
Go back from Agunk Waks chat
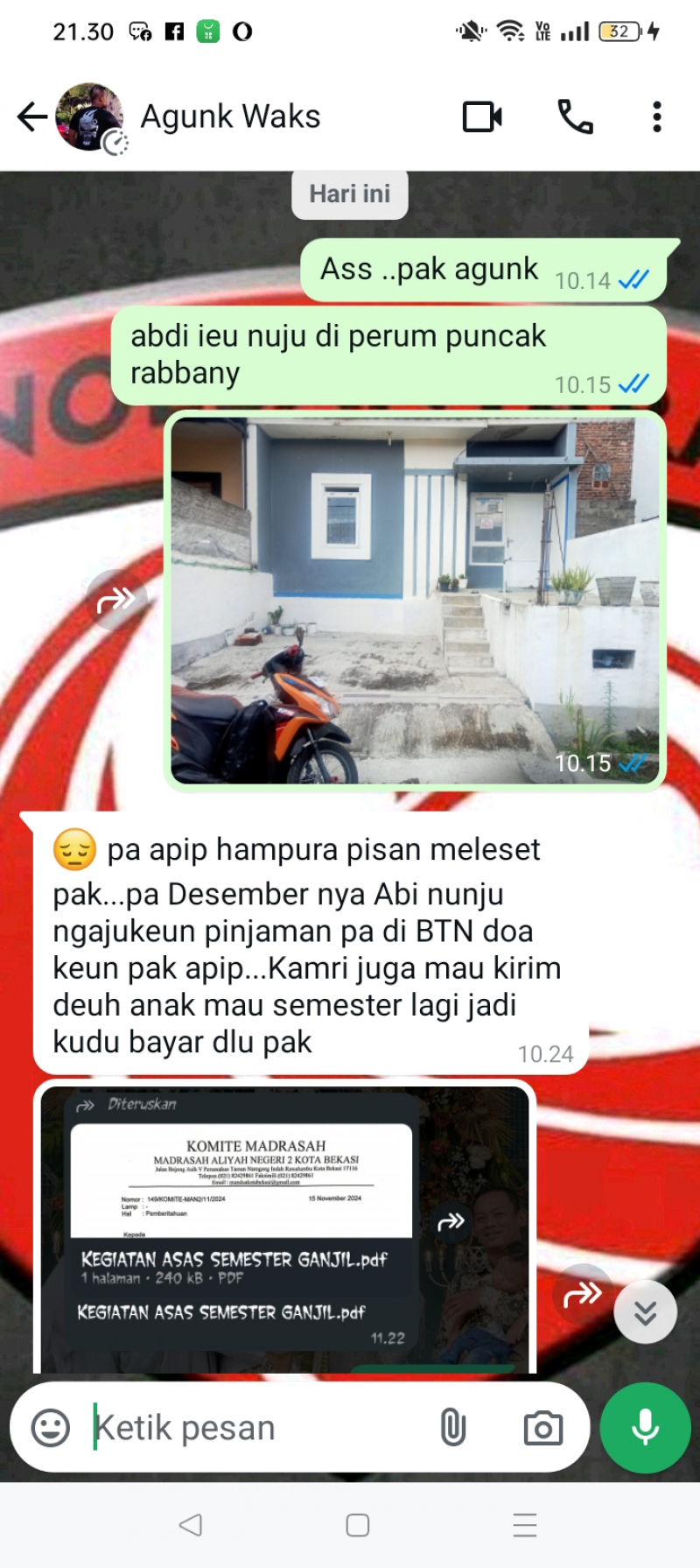pos(31,116)
